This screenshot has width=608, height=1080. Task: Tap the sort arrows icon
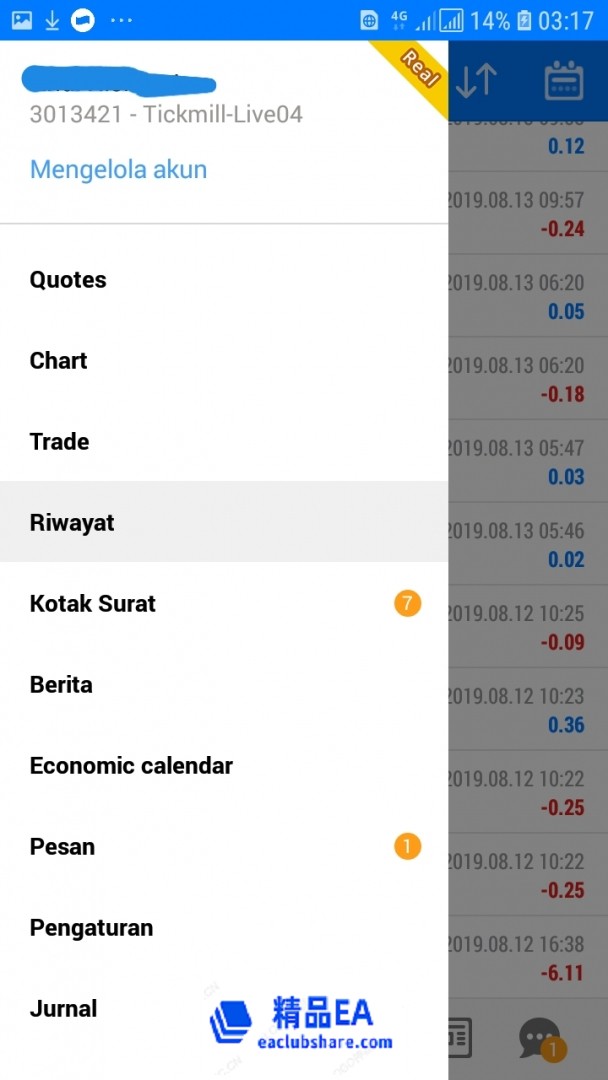pyautogui.click(x=477, y=81)
